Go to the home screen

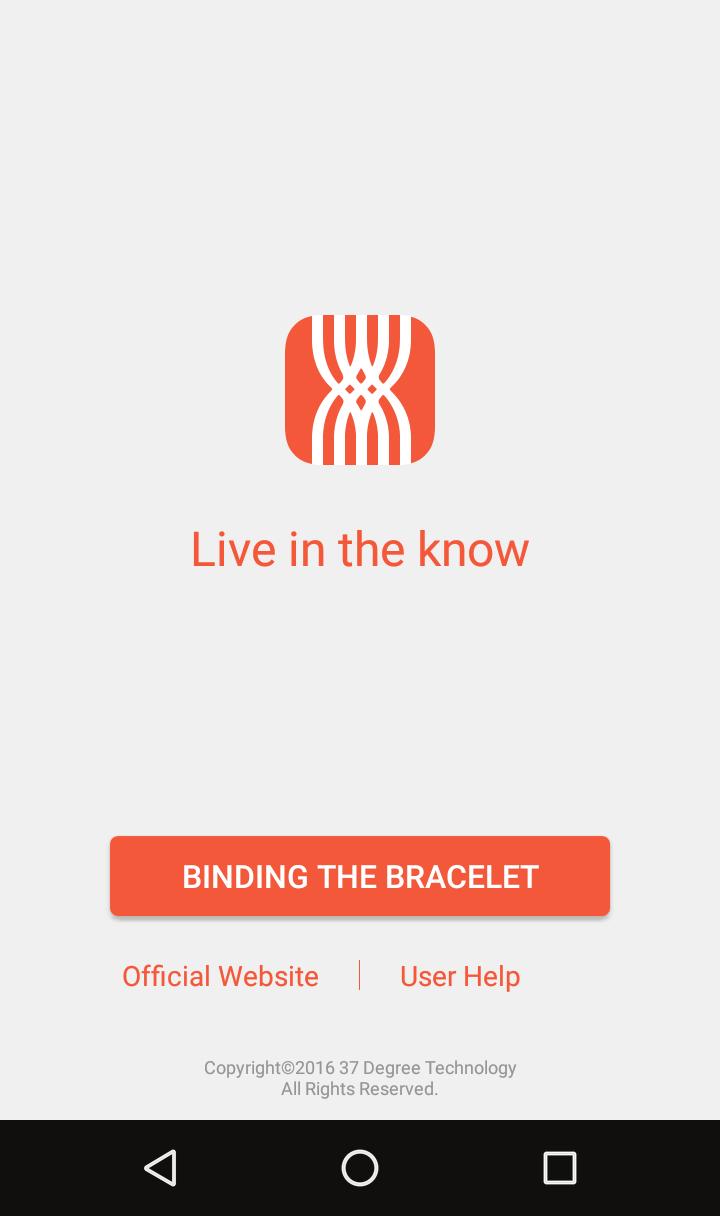(x=360, y=1167)
